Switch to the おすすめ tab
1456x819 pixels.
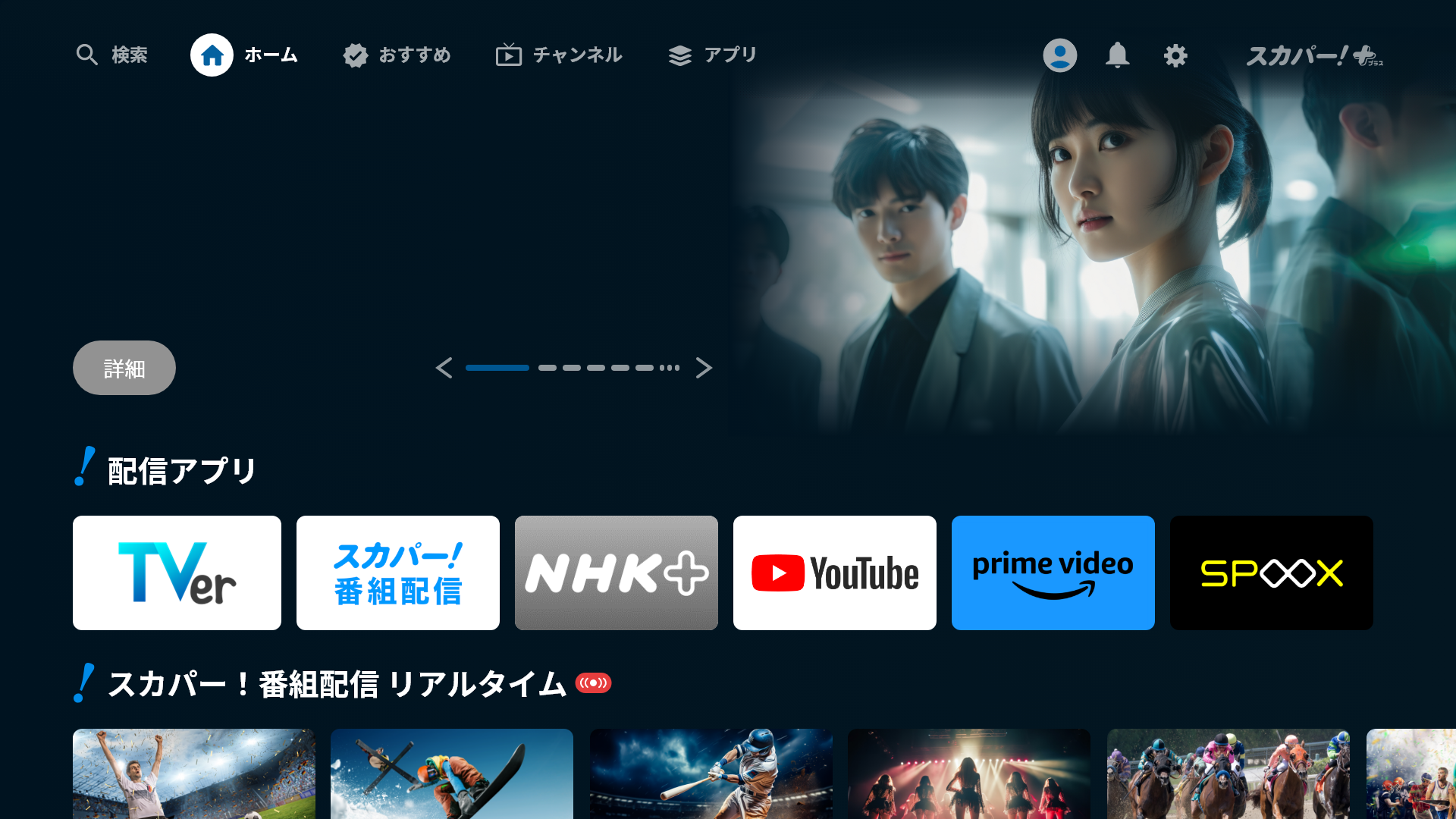397,55
